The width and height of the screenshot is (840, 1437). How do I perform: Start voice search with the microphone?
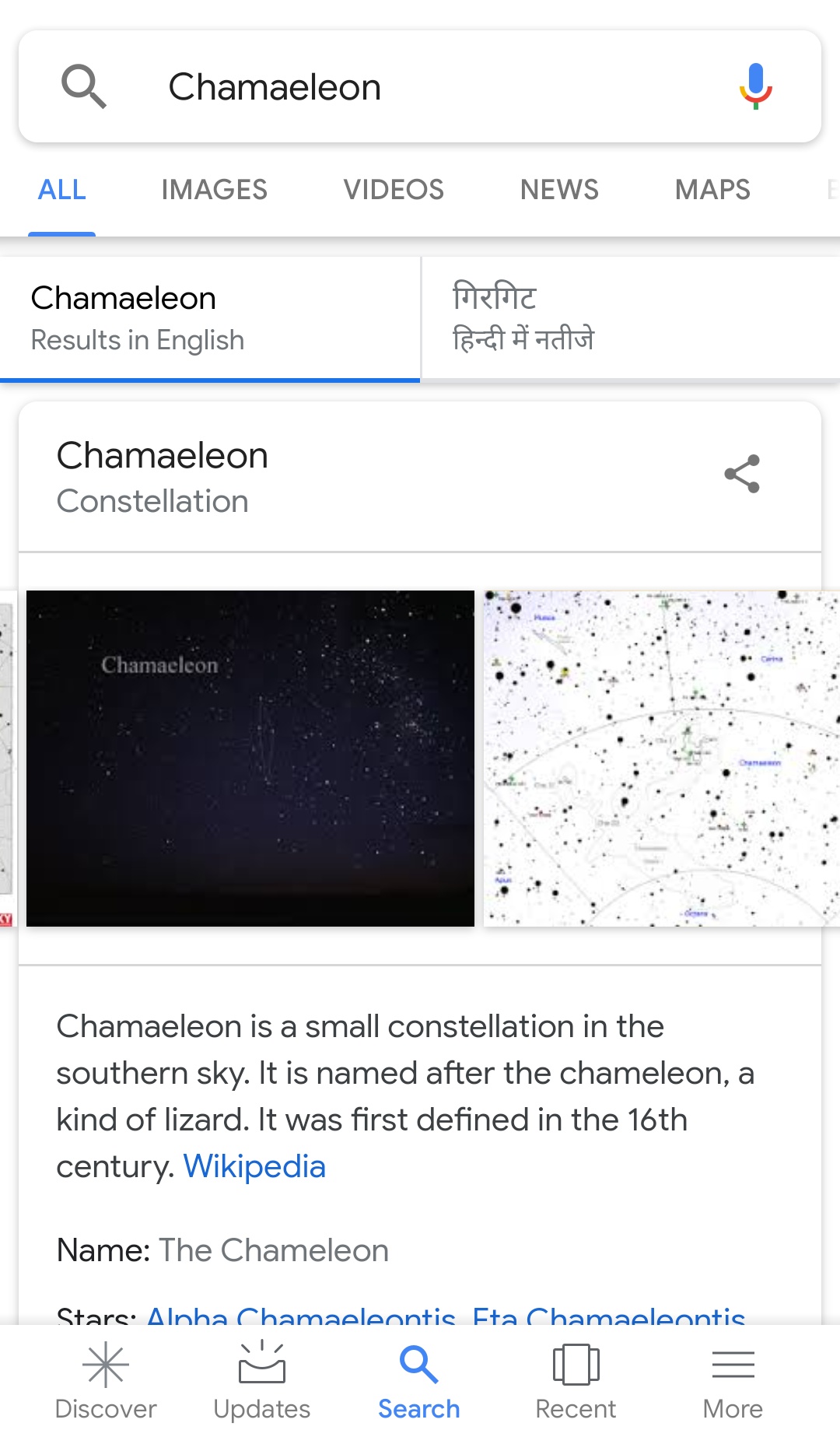point(755,86)
